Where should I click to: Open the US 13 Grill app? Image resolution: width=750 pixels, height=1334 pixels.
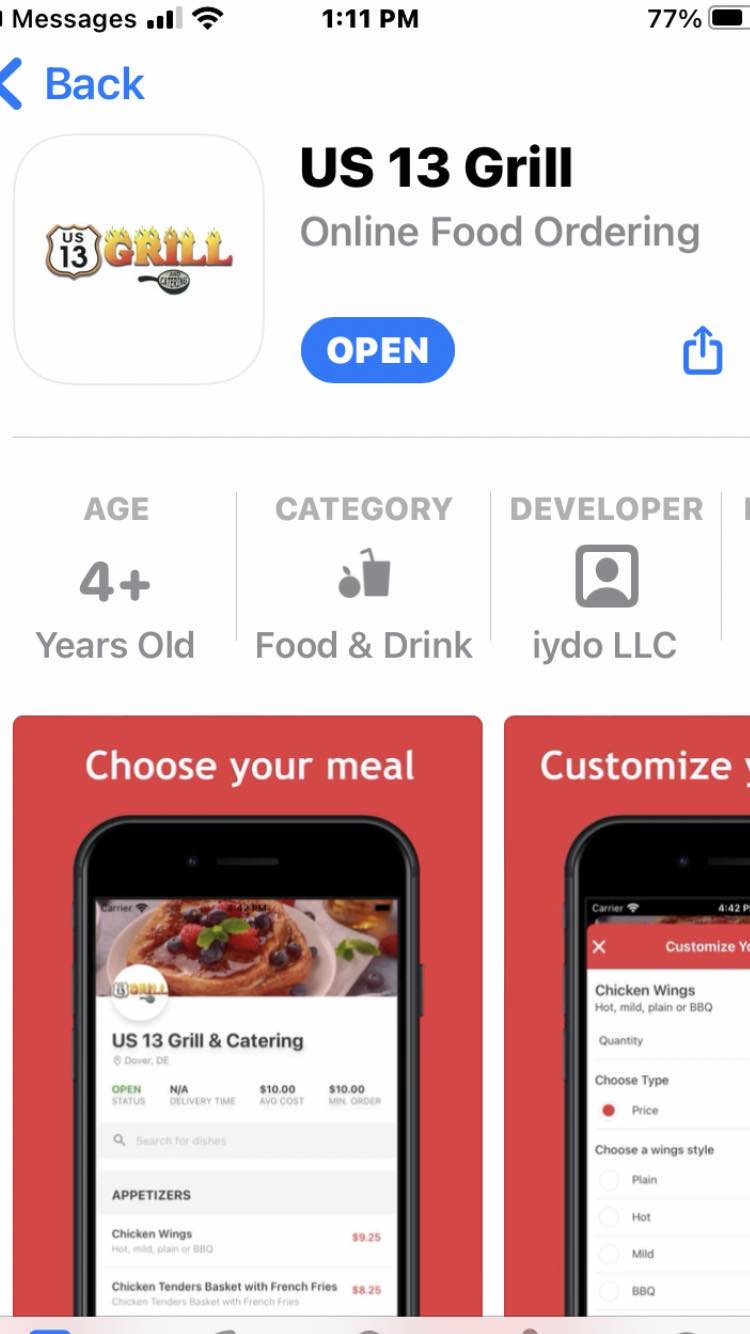click(x=377, y=350)
